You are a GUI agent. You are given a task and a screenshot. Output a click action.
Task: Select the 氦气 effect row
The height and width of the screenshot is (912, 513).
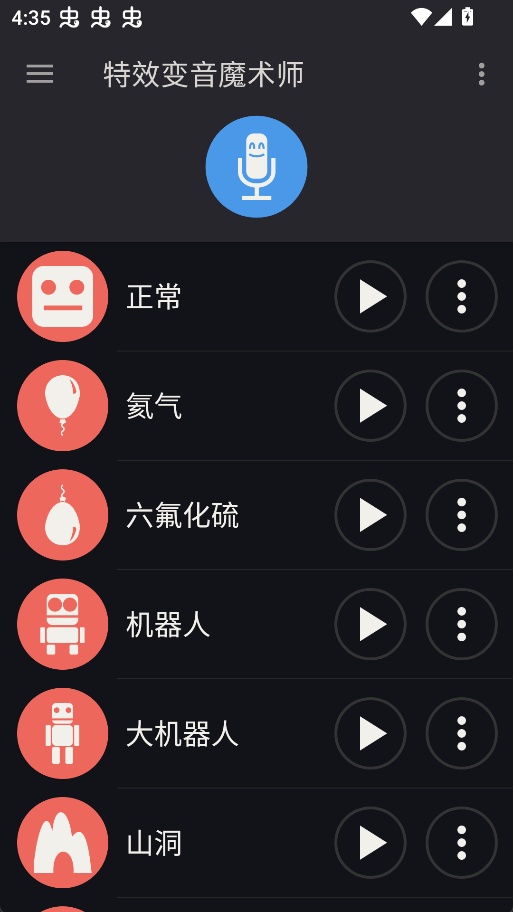pyautogui.click(x=256, y=406)
